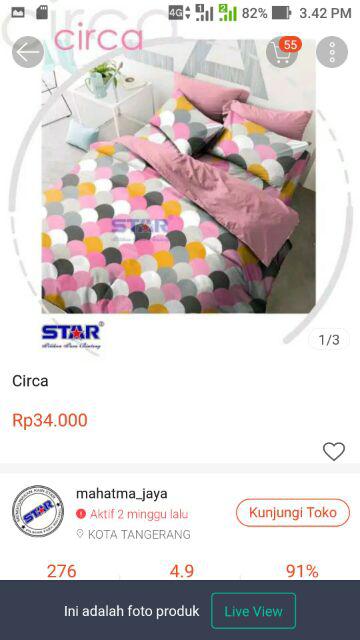Open mahatma_jaya seller profile picture
Image resolution: width=360 pixels, height=640 pixels.
[x=38, y=511]
